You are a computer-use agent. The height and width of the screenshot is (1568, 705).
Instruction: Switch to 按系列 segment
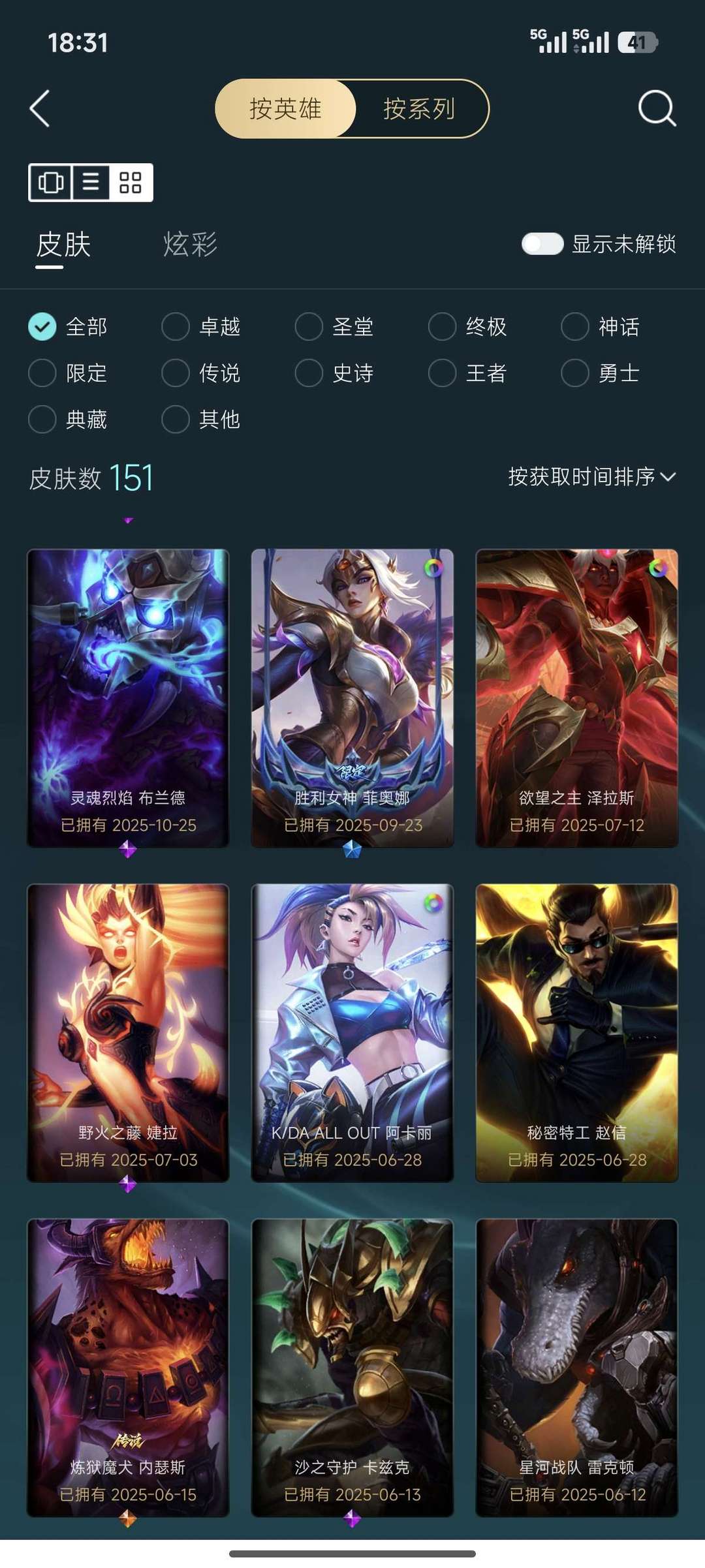tap(419, 109)
